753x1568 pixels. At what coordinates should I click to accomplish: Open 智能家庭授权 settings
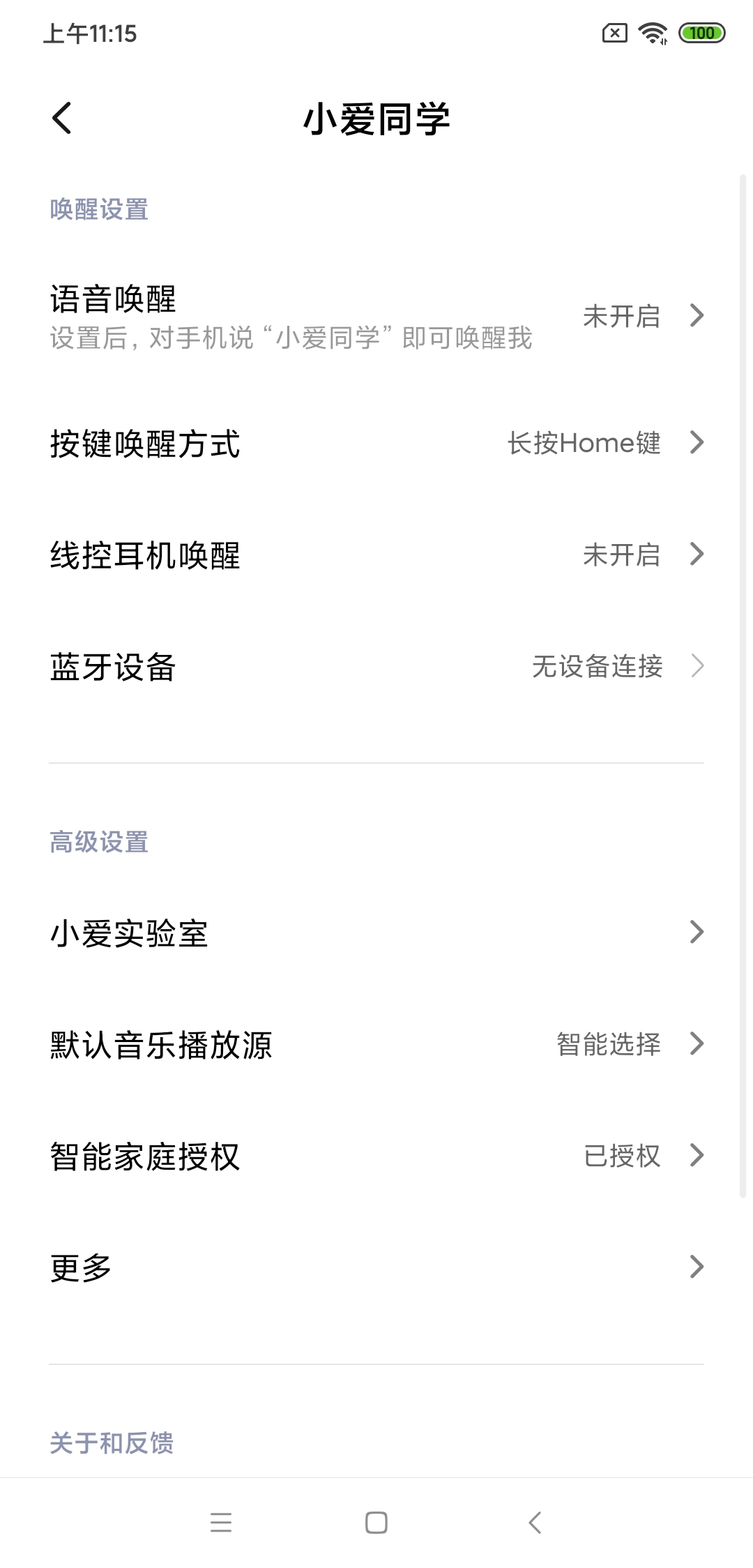tap(376, 1156)
